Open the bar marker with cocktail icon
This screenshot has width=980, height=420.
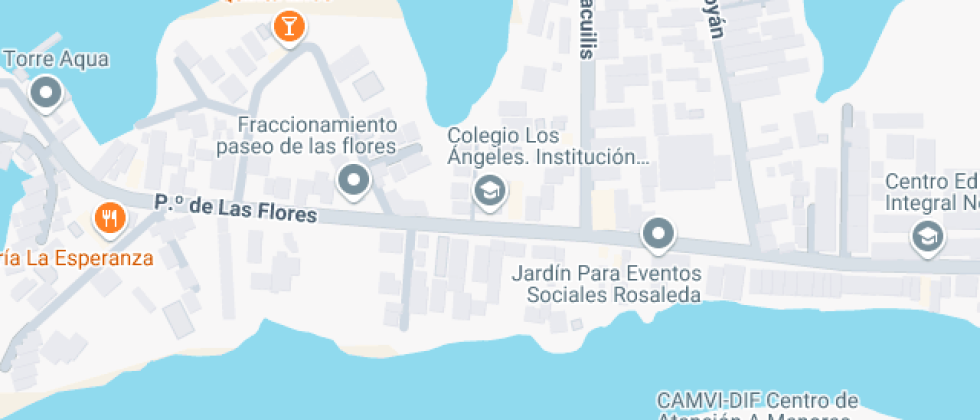[x=289, y=27]
